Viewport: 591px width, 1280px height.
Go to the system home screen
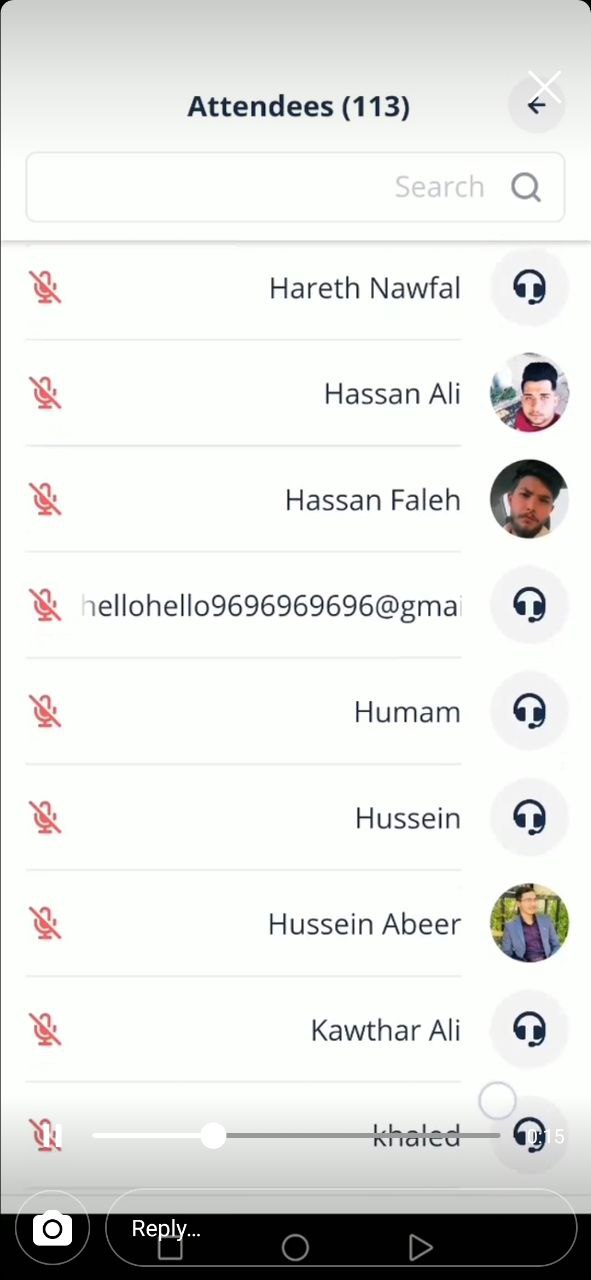[295, 1247]
